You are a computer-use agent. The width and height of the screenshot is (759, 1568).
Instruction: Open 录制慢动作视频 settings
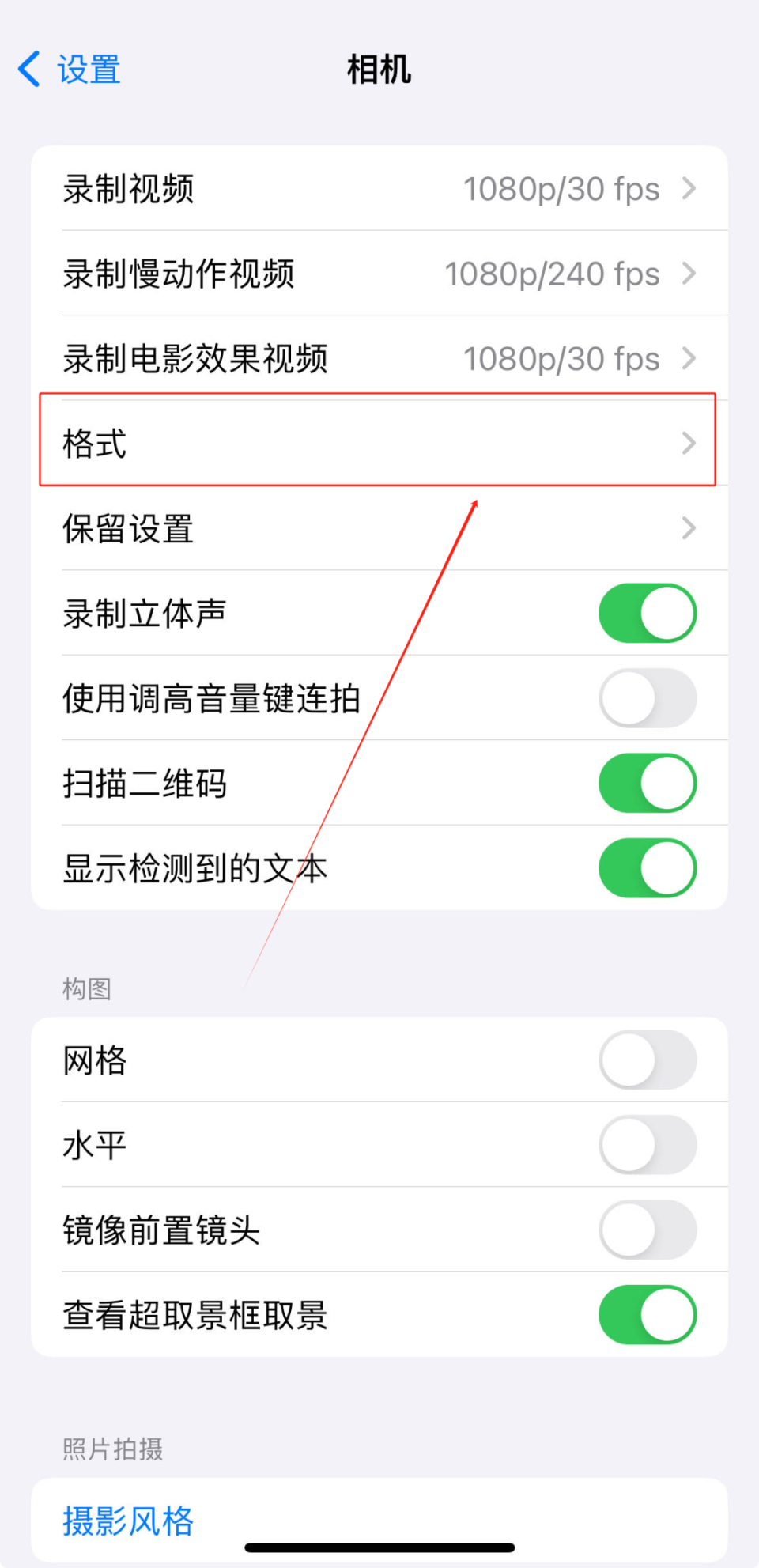coord(379,274)
